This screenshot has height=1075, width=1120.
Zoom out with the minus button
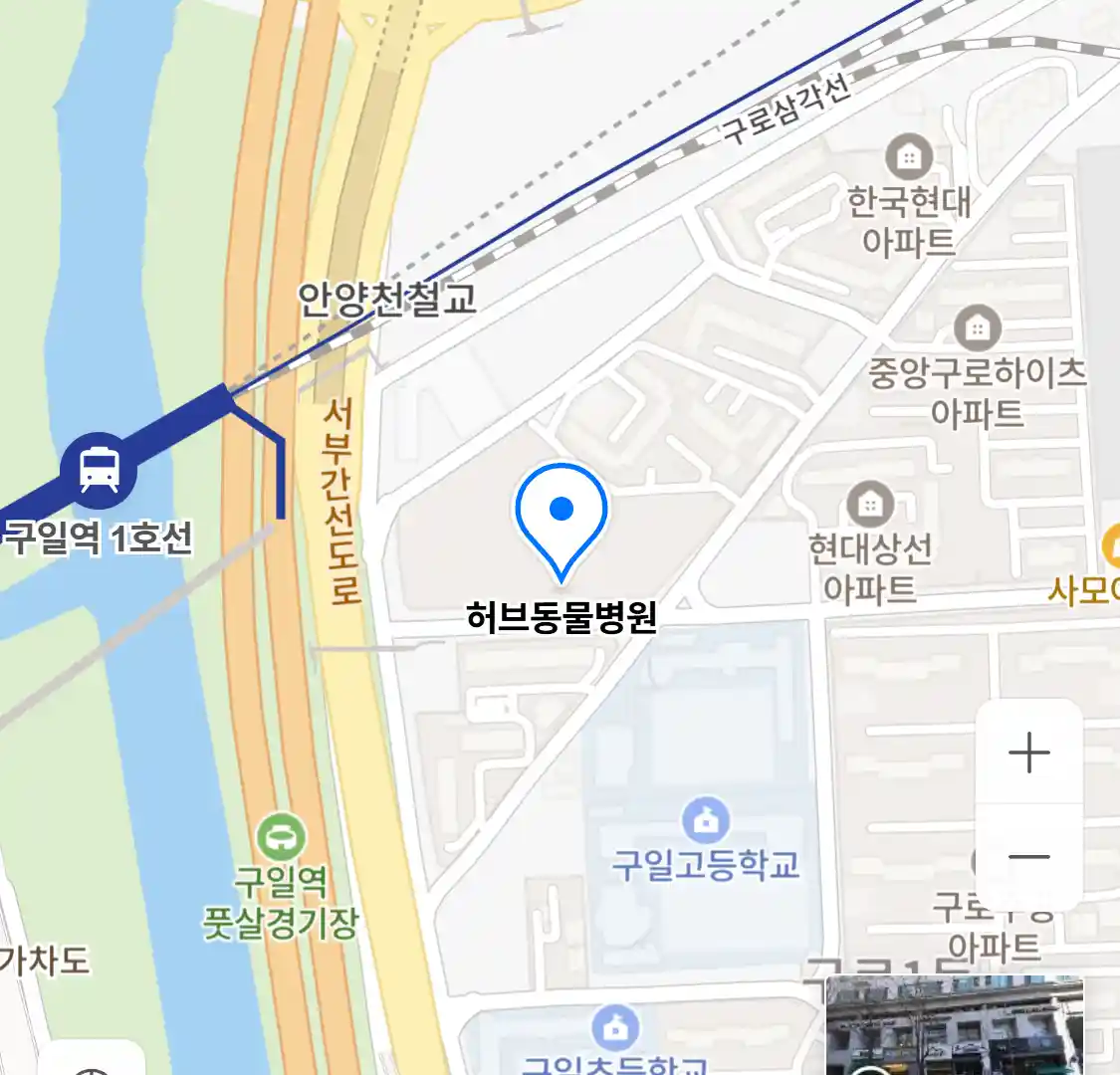click(1028, 857)
